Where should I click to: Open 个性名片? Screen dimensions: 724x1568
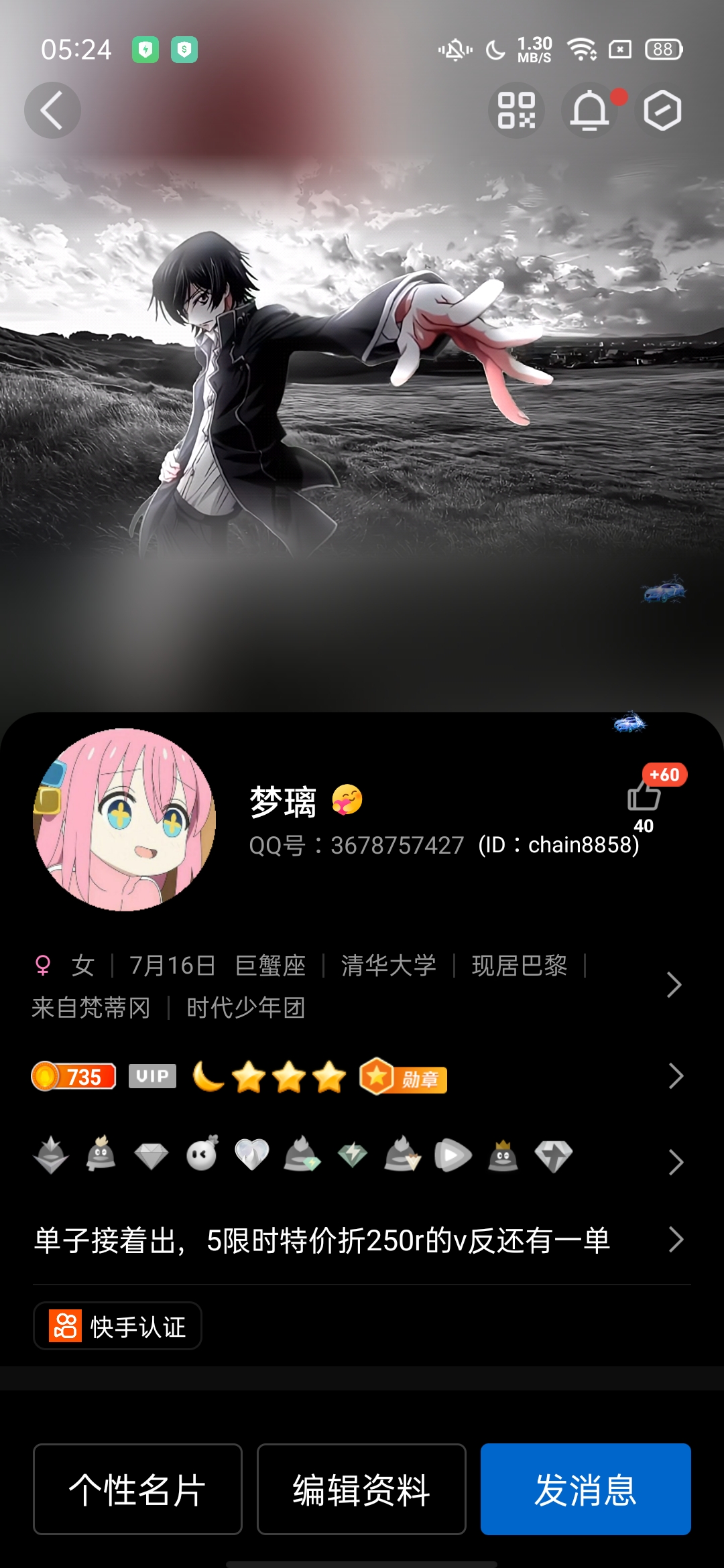click(x=137, y=1489)
